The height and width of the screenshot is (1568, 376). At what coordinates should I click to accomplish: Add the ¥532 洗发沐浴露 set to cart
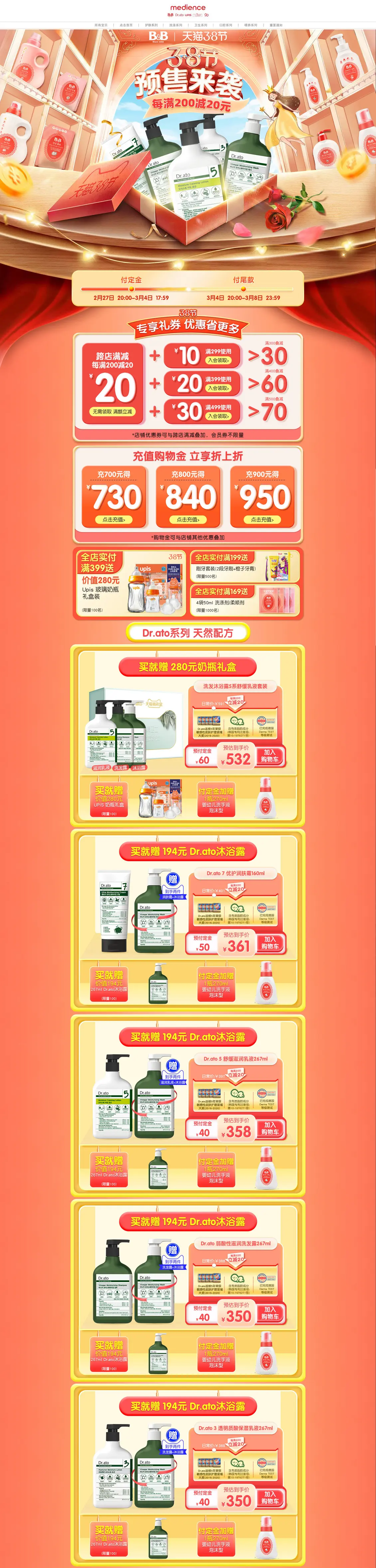[270, 756]
